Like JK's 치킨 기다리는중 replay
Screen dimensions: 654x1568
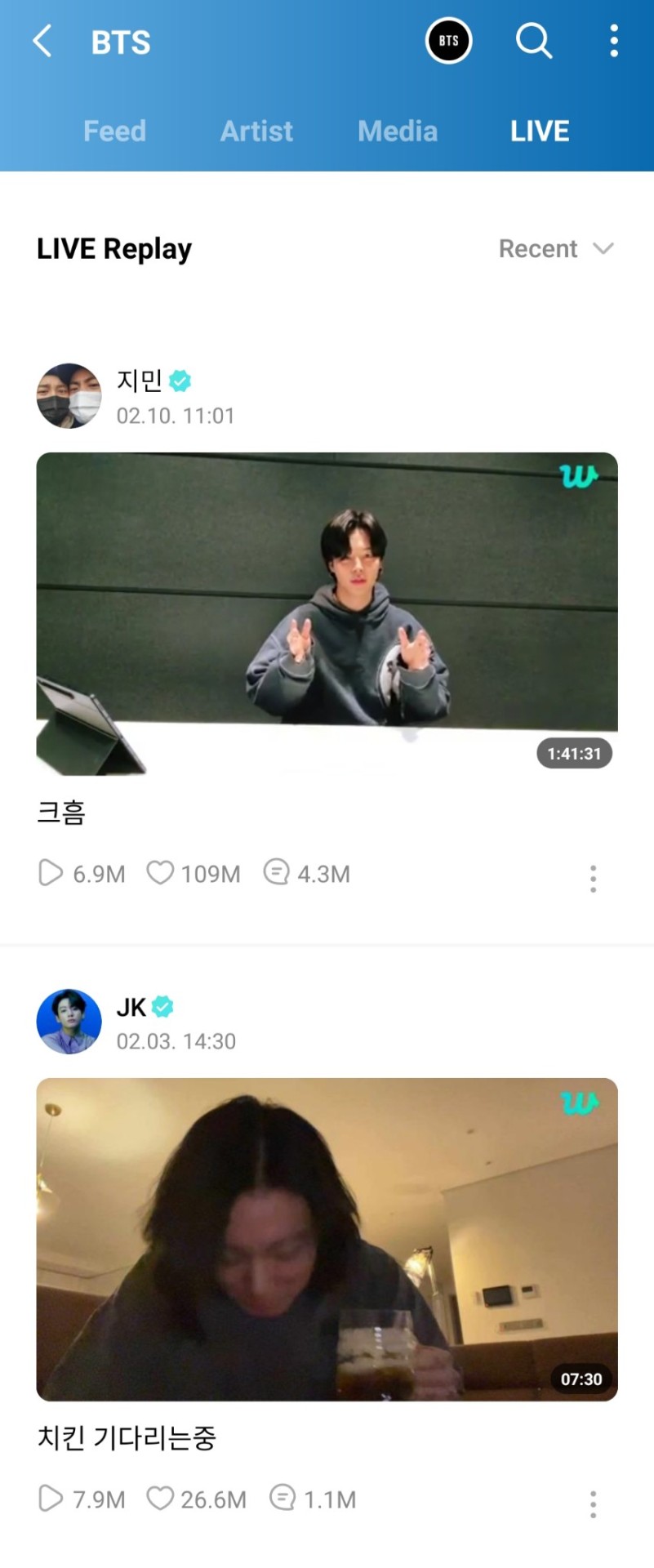[160, 1499]
